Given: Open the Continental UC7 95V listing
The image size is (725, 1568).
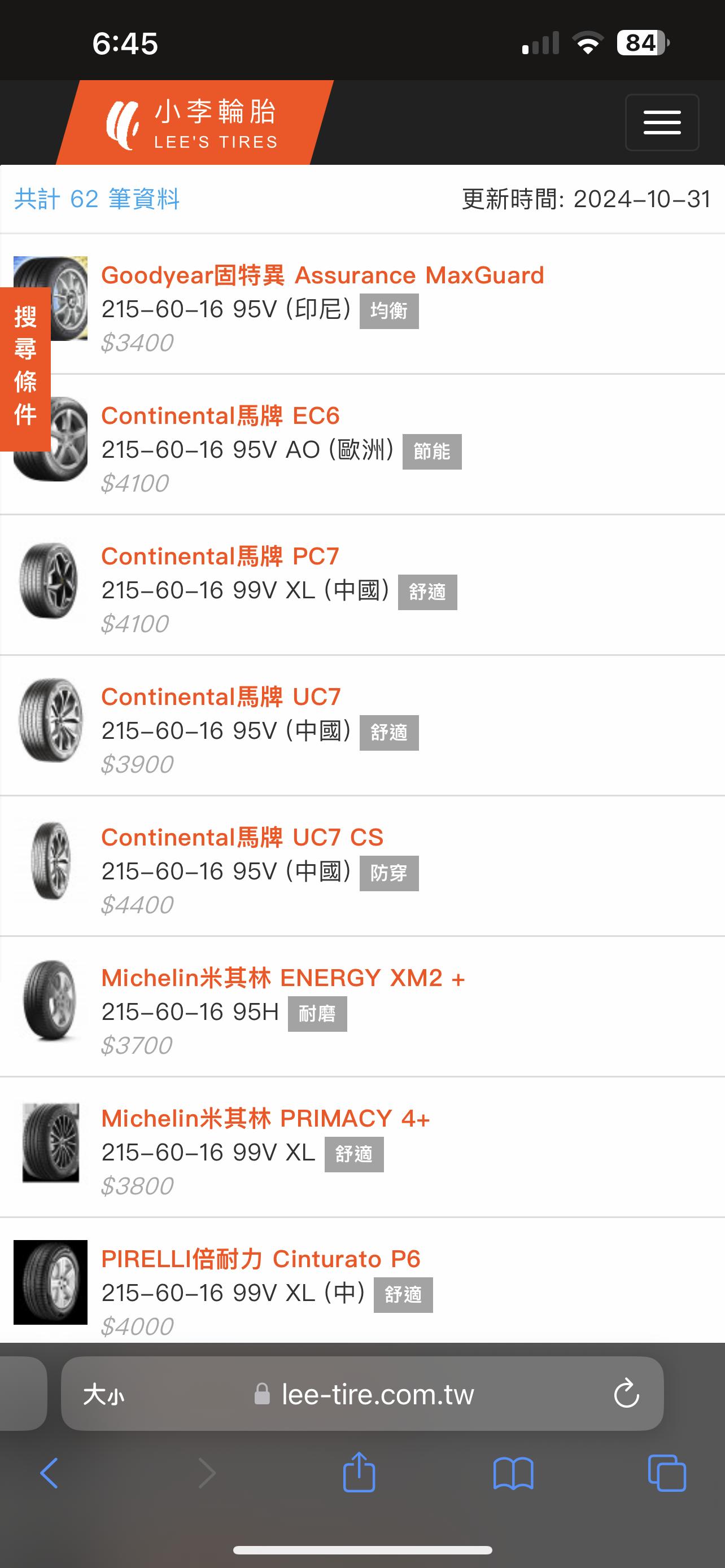Looking at the screenshot, I should (221, 698).
